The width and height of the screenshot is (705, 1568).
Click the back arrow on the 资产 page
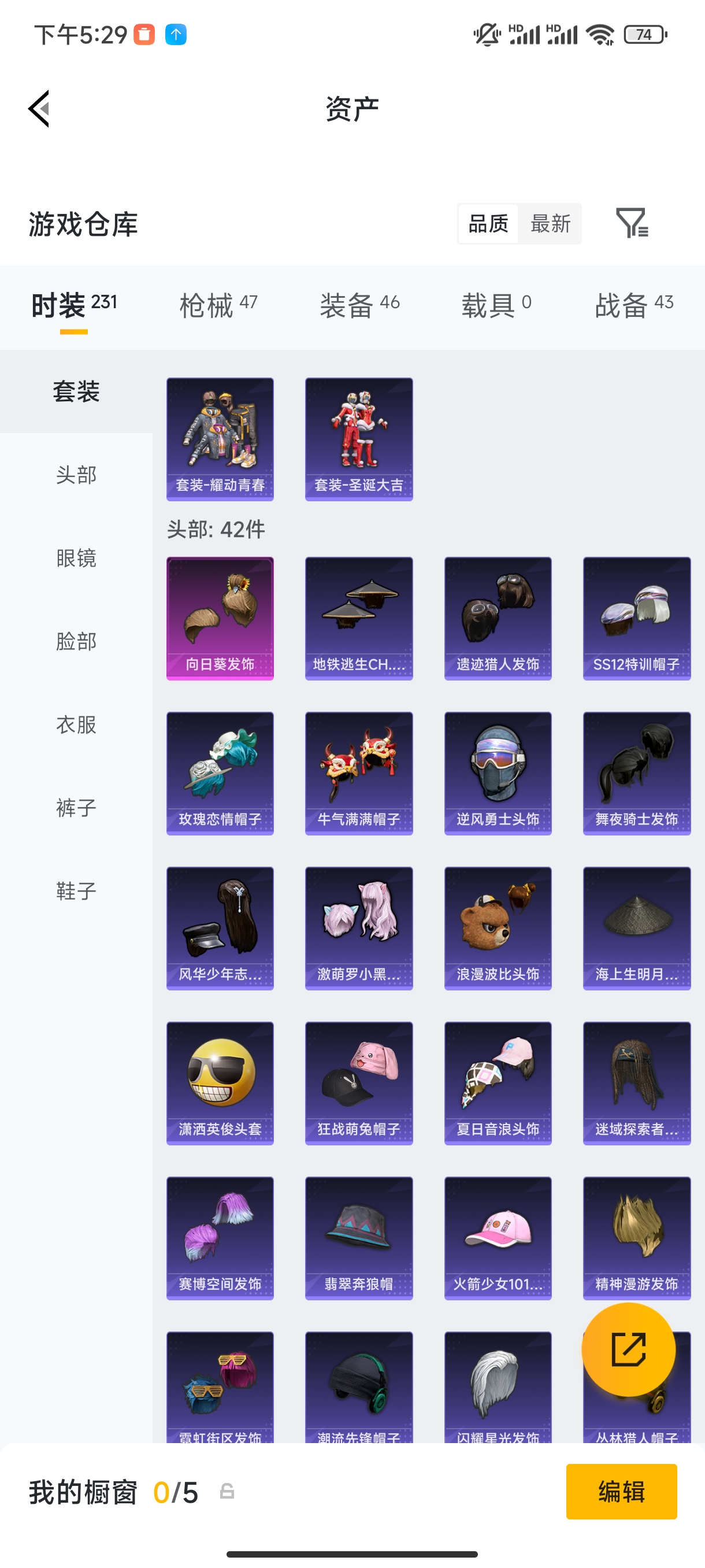click(38, 108)
